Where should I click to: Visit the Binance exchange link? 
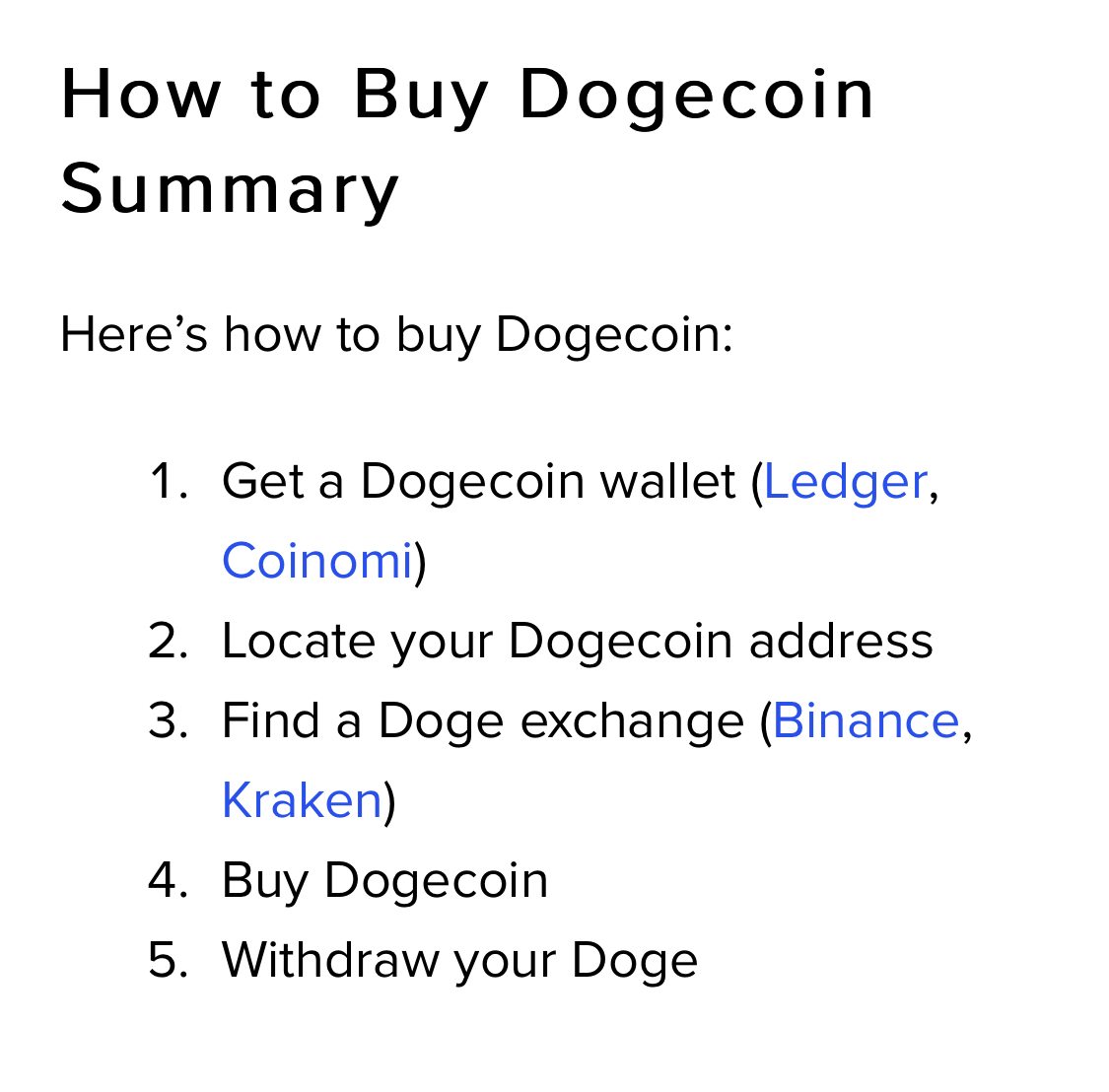click(x=866, y=720)
